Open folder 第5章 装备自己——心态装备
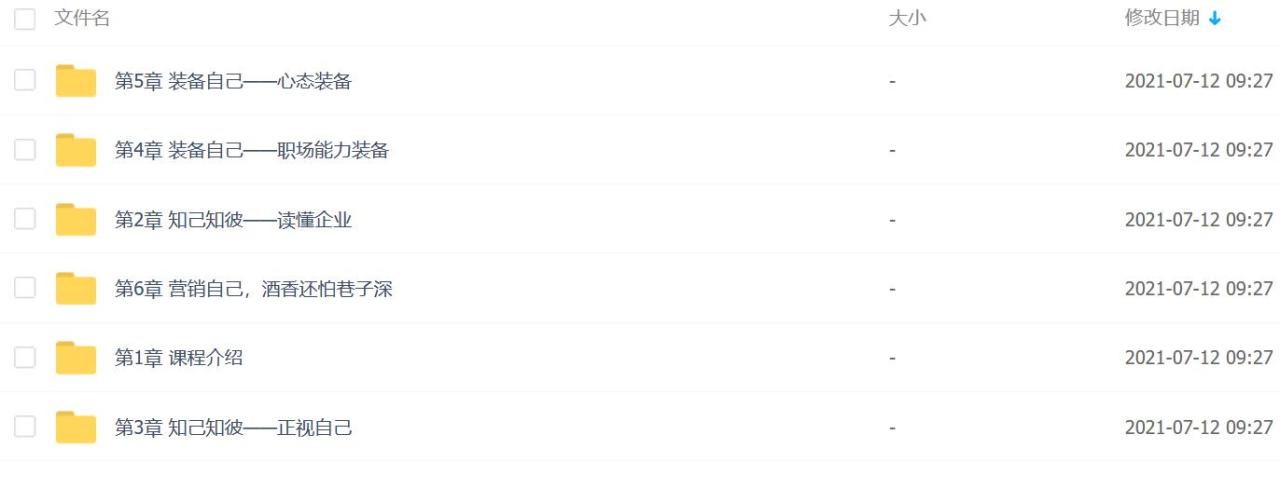 pos(232,81)
